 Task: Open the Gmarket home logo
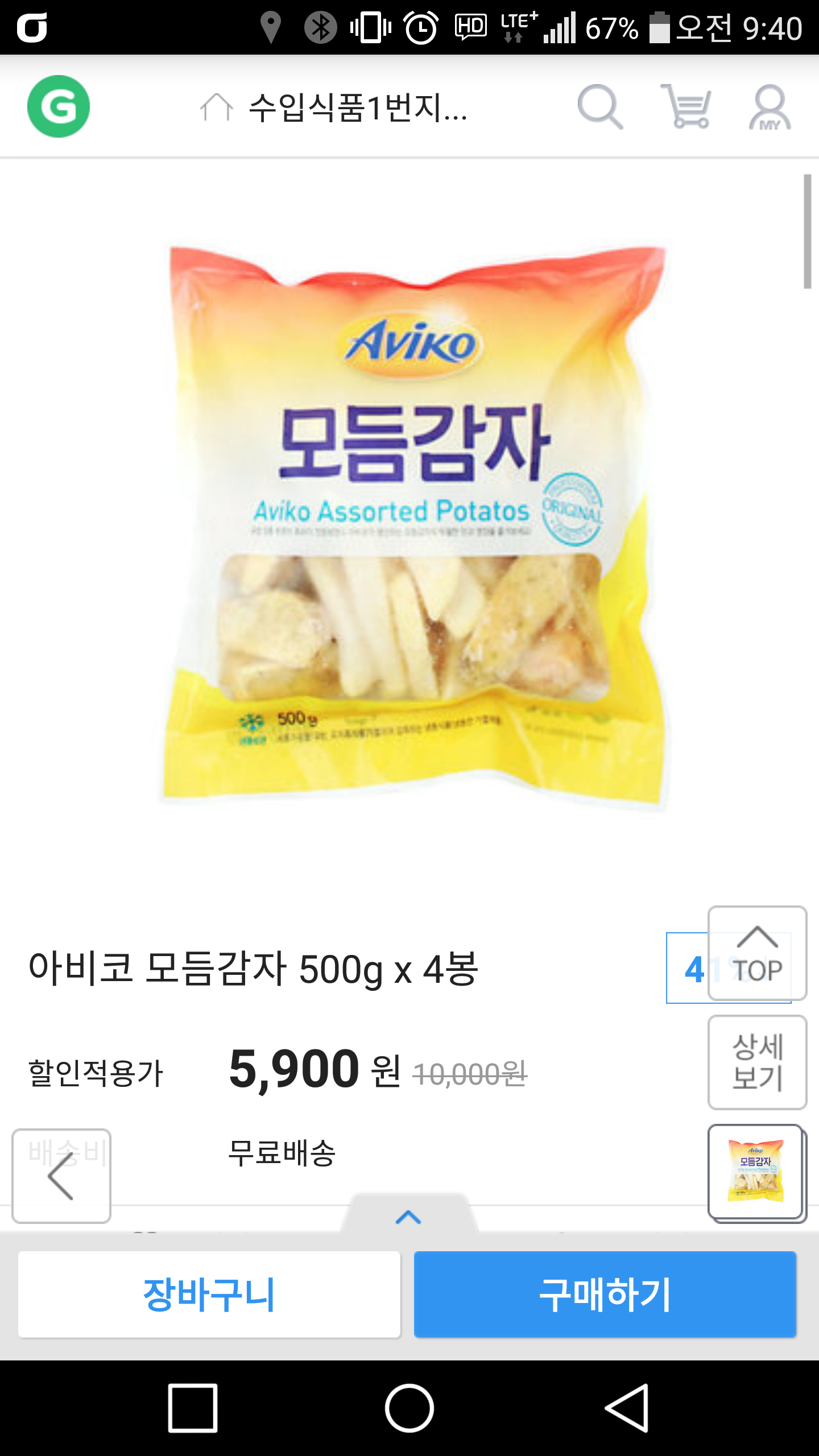click(59, 106)
